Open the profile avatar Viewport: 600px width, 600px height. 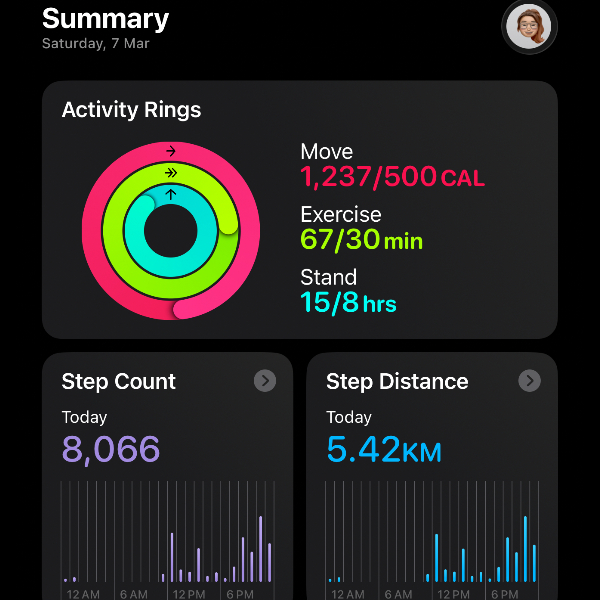pos(529,26)
